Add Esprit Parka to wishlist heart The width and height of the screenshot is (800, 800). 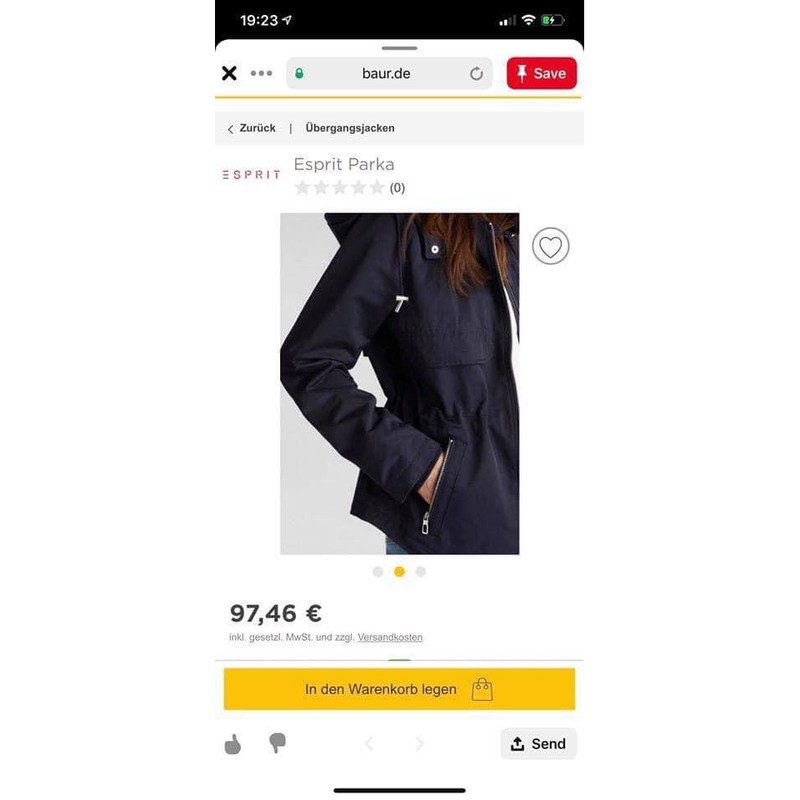pyautogui.click(x=550, y=246)
